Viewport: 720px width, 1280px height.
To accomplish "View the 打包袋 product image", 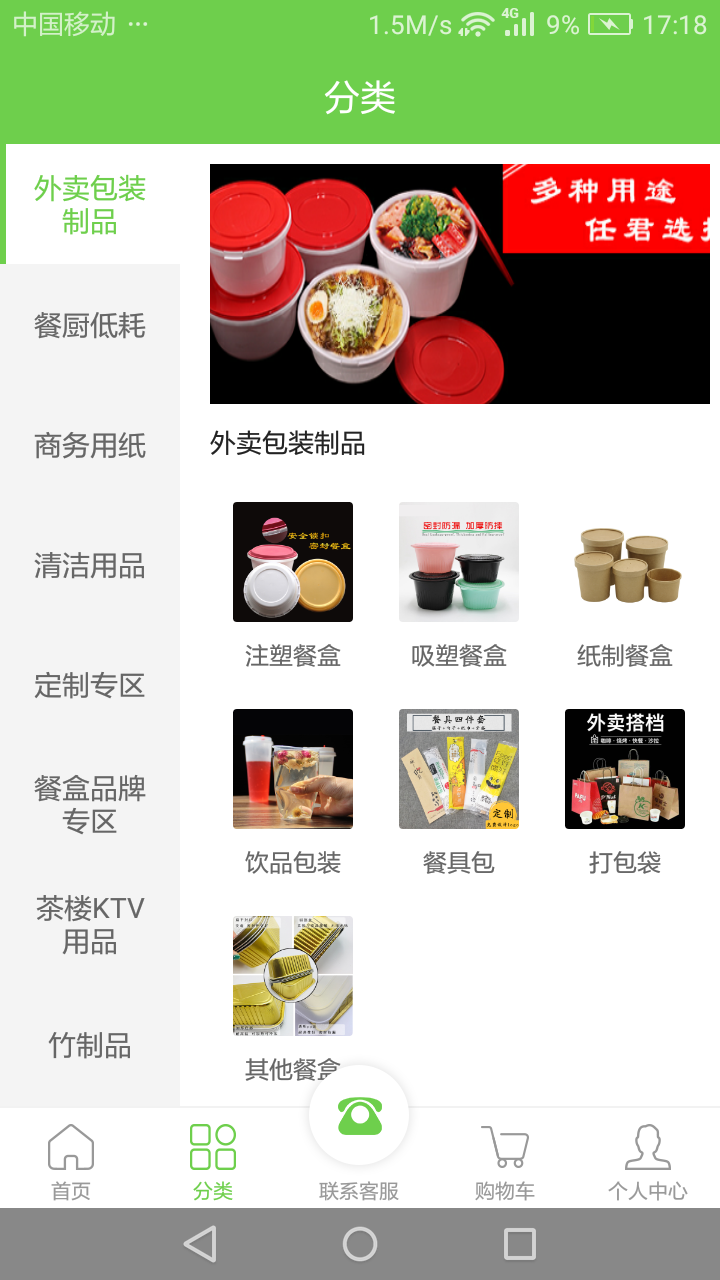I will point(624,768).
